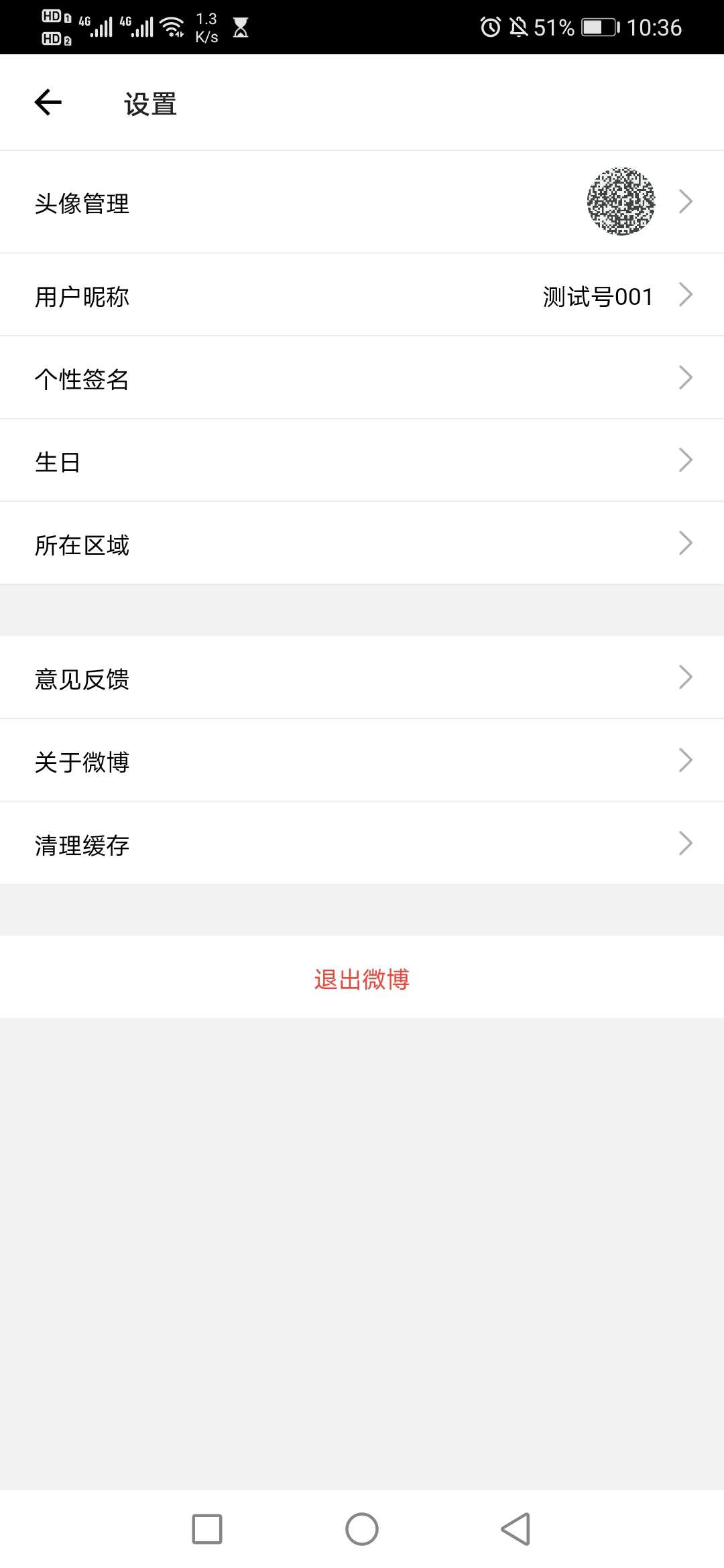Edit 用户昵称 nickname 测试号001
Viewport: 724px width, 1568px height.
362,296
